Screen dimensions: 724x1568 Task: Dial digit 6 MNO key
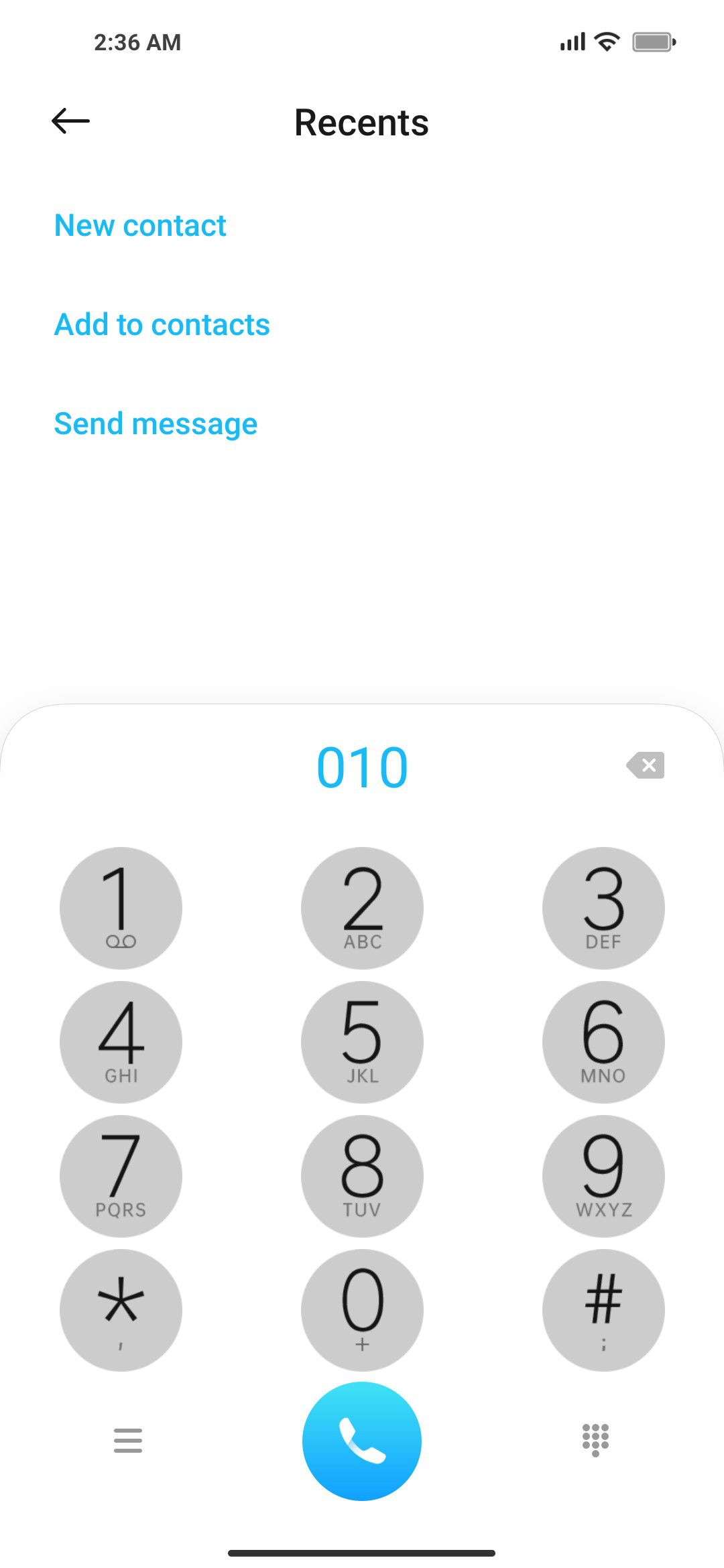[x=603, y=1042]
